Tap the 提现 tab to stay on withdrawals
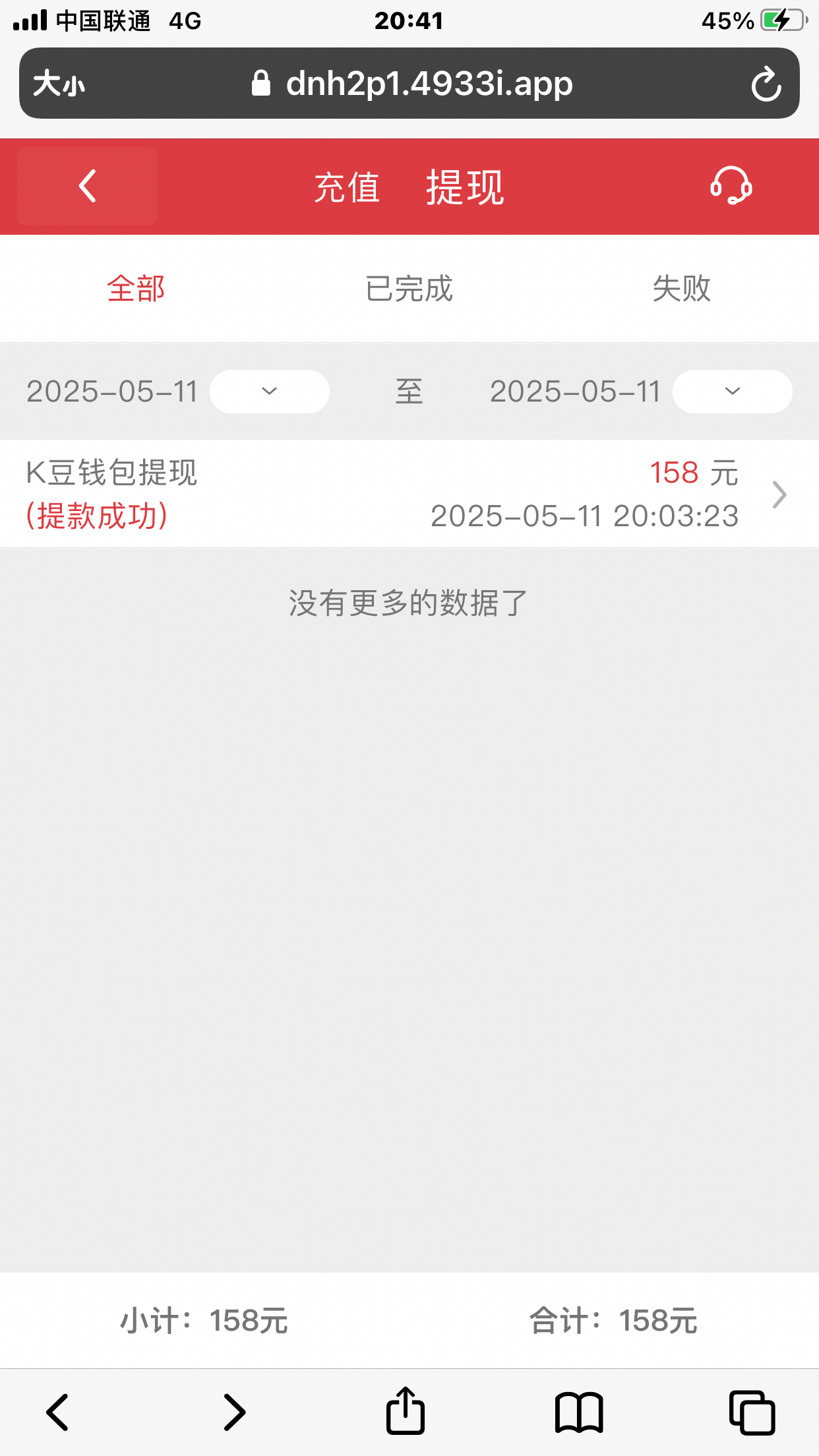 pos(465,187)
